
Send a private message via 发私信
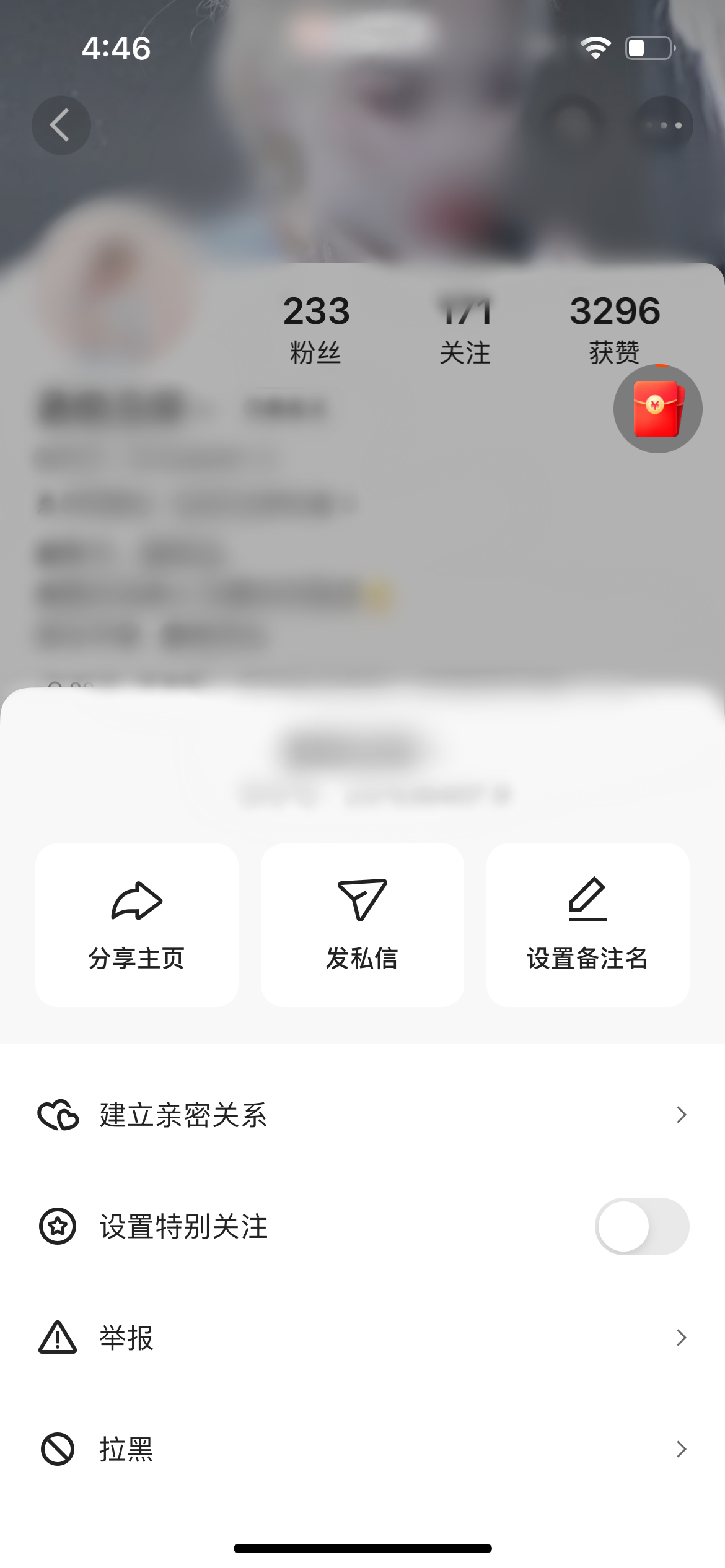tap(362, 925)
